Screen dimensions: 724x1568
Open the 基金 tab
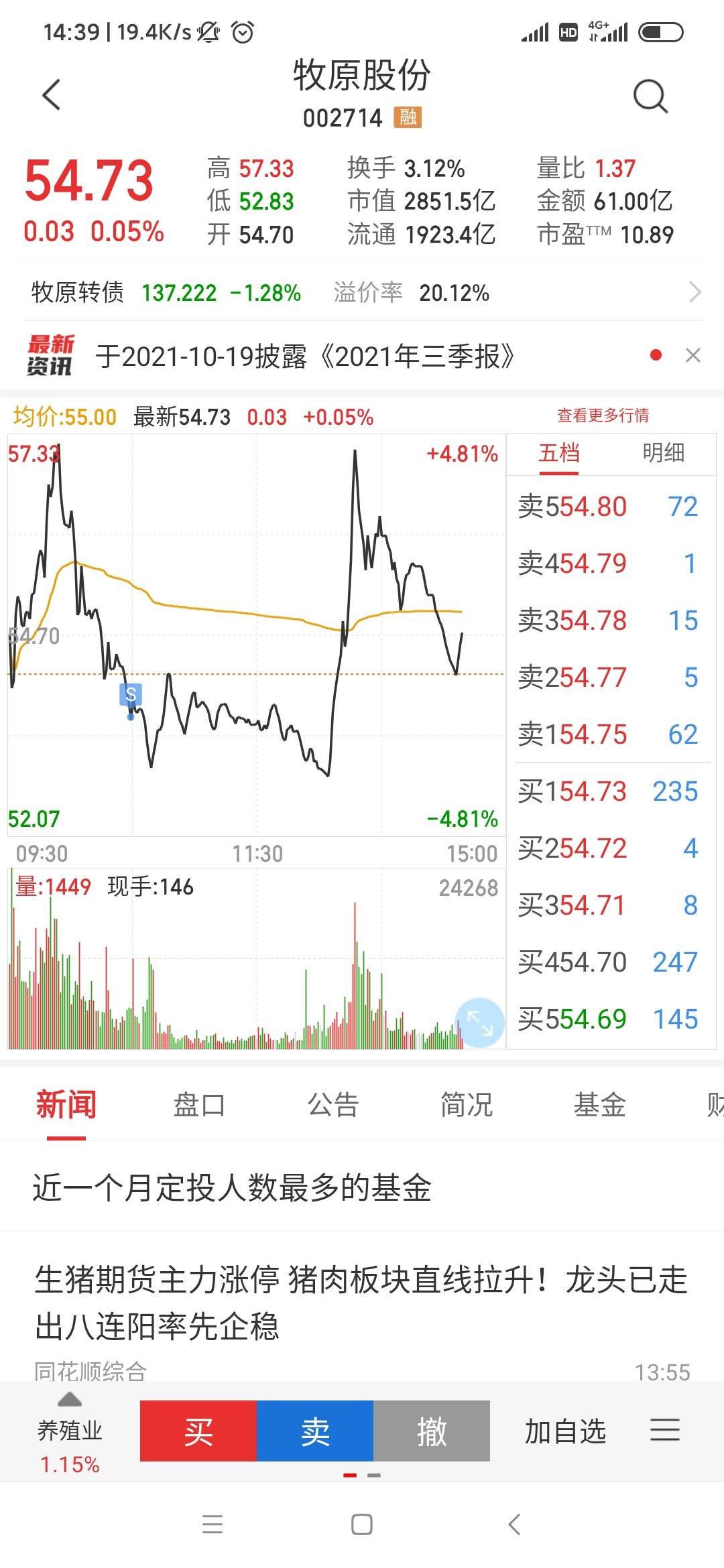point(600,1105)
